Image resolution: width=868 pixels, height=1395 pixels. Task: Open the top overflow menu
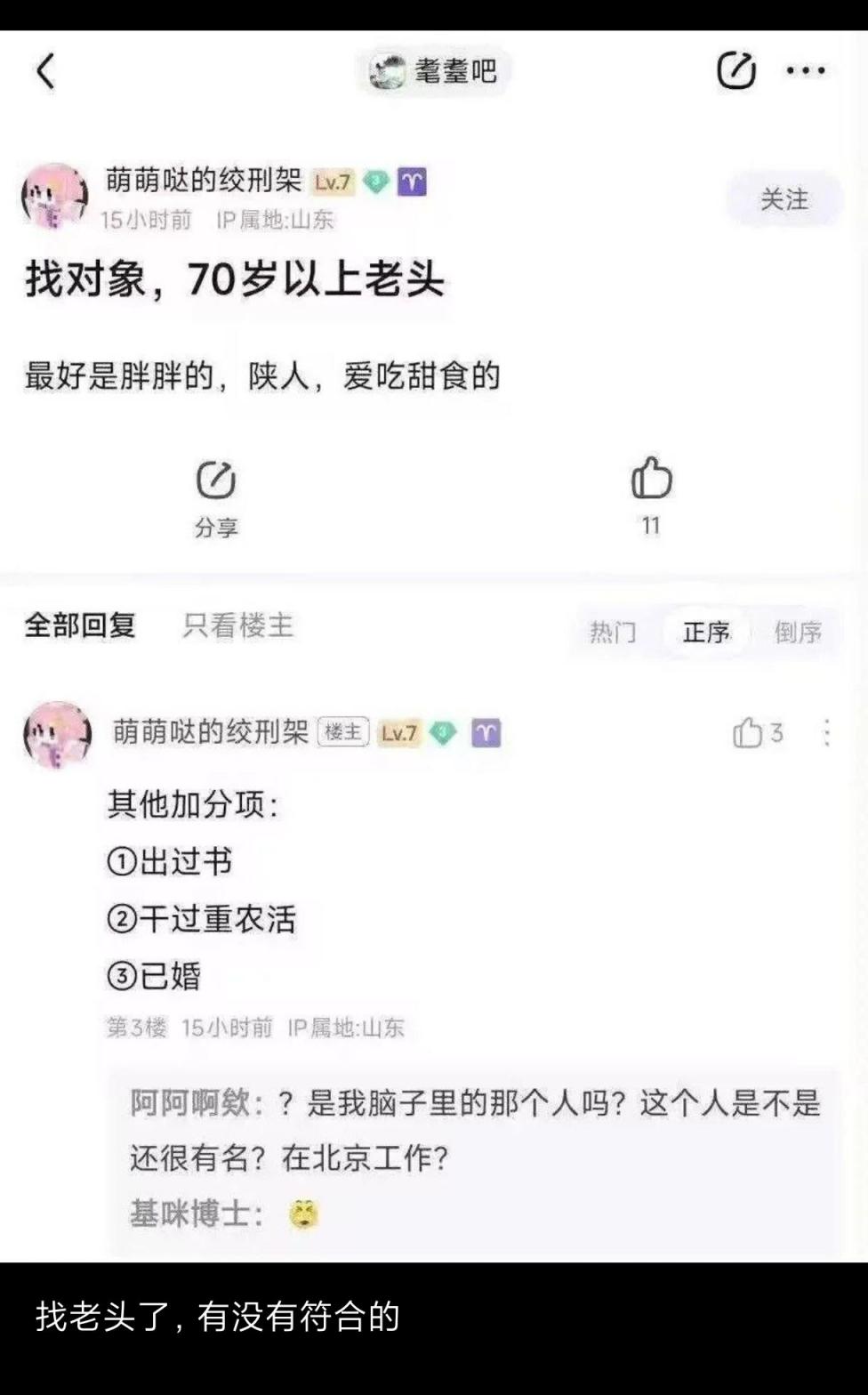806,71
